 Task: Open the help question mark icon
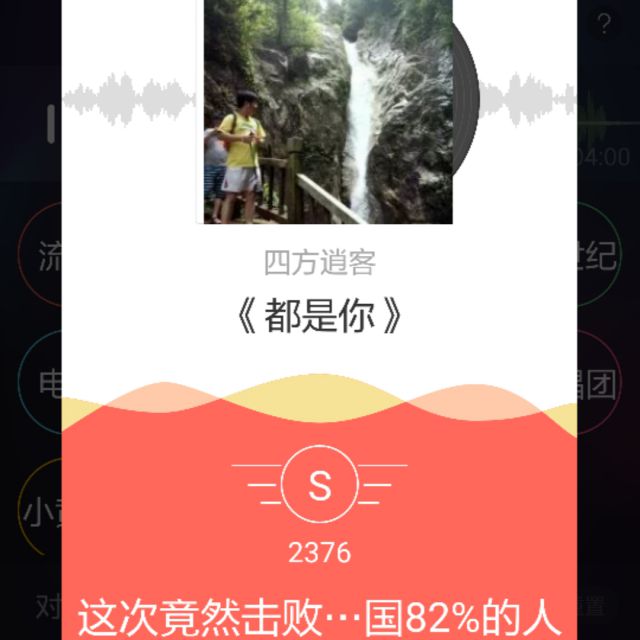604,25
